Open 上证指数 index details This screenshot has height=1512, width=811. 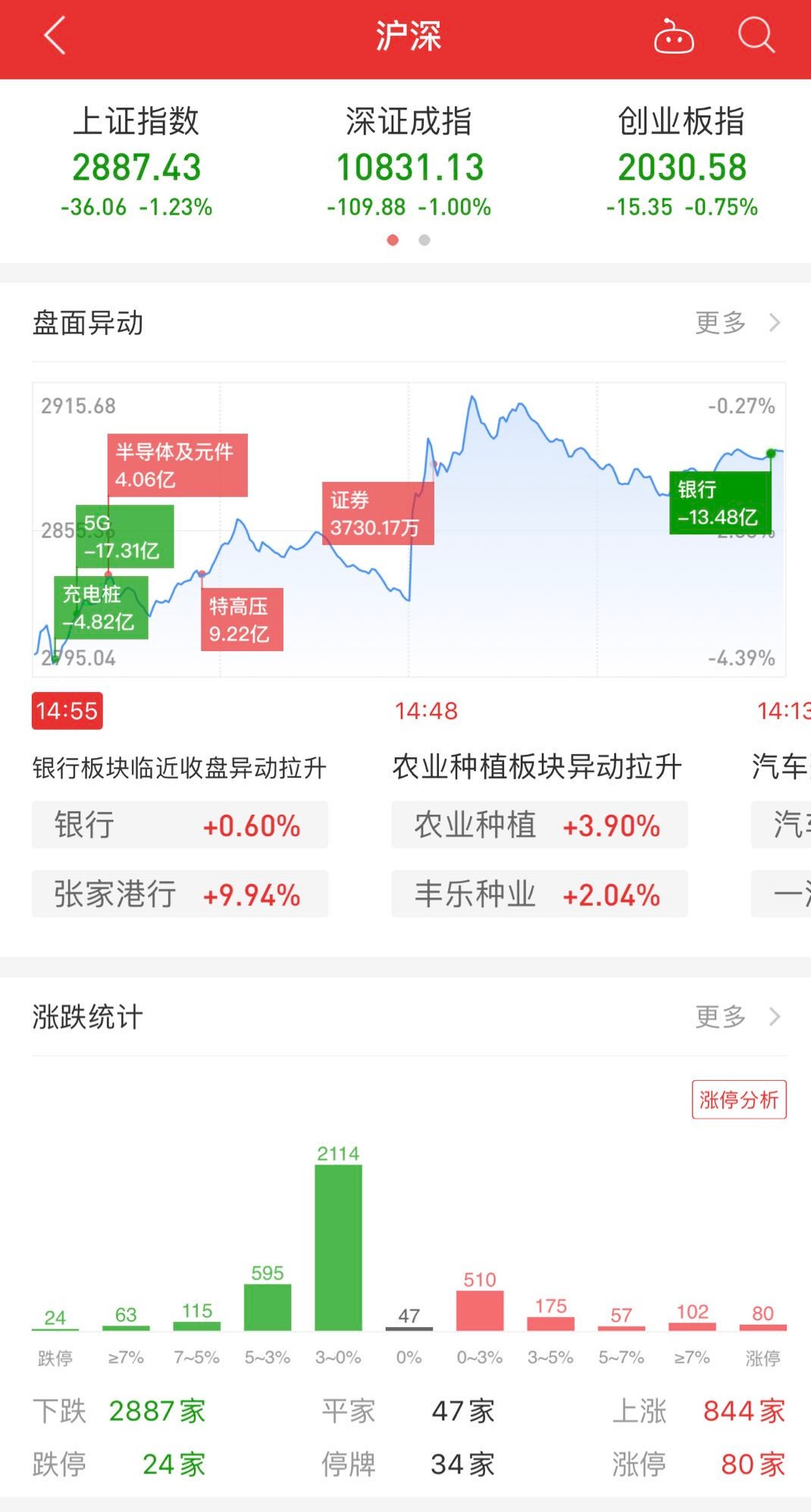(x=136, y=161)
